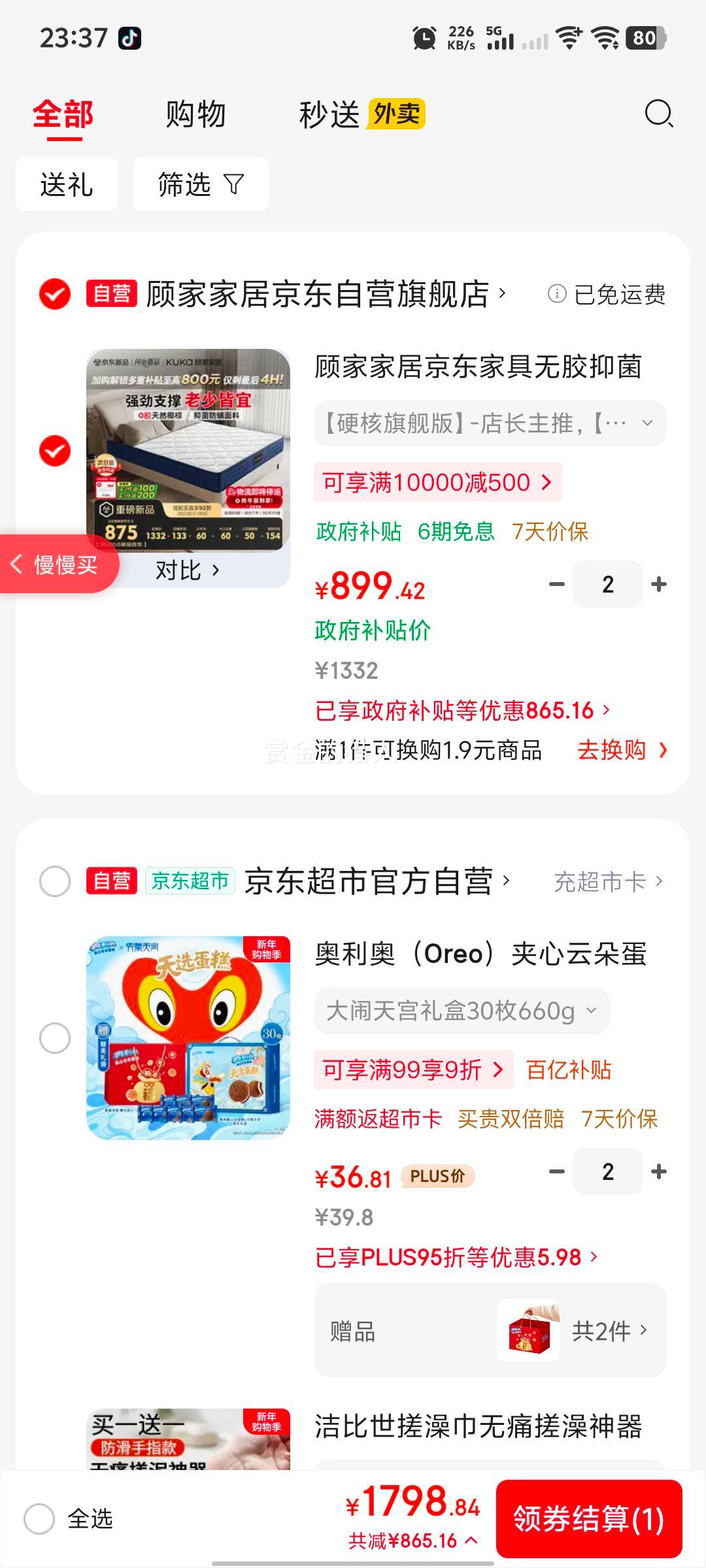Screen dimensions: 706x1568
Task: Tap alarm clock icon in status bar
Action: click(x=425, y=37)
